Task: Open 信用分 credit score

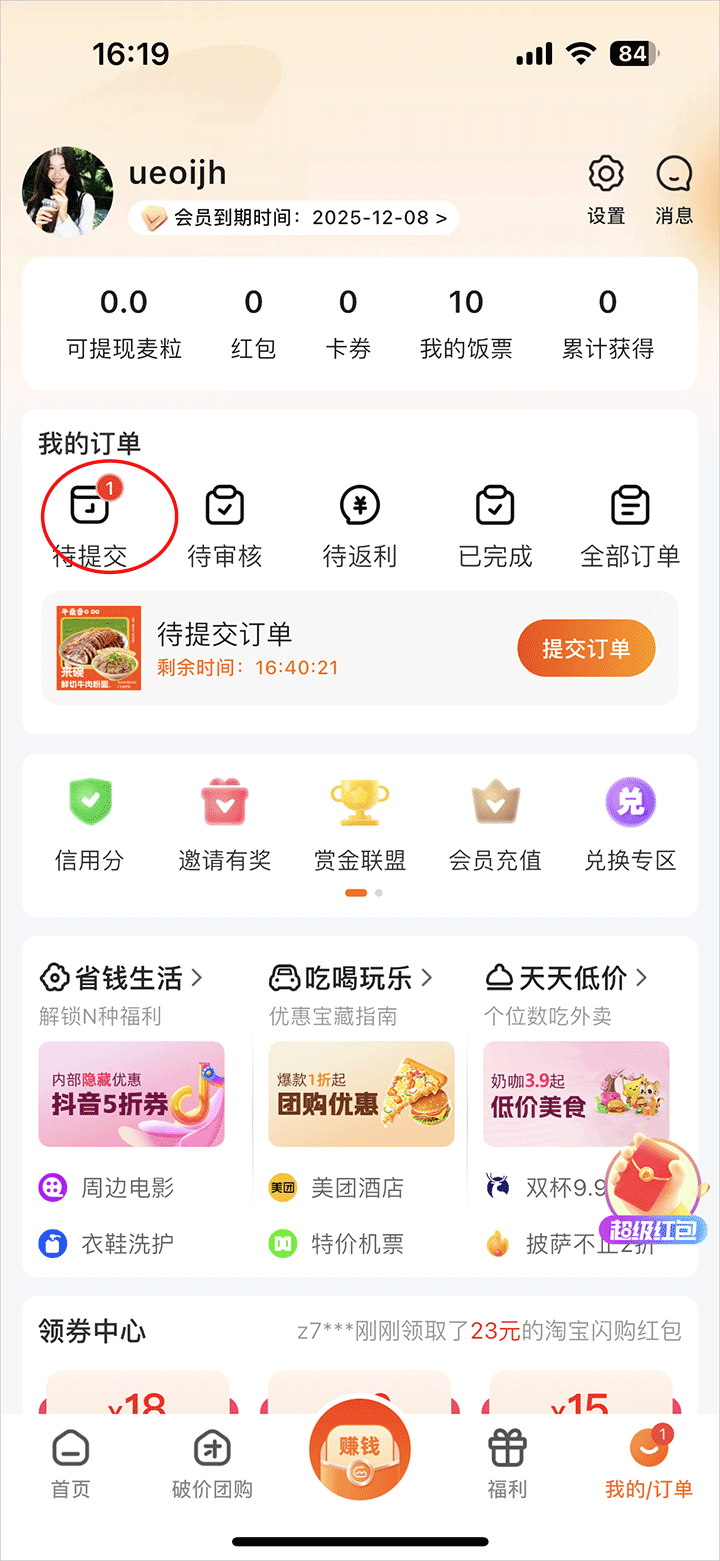Action: click(x=89, y=825)
